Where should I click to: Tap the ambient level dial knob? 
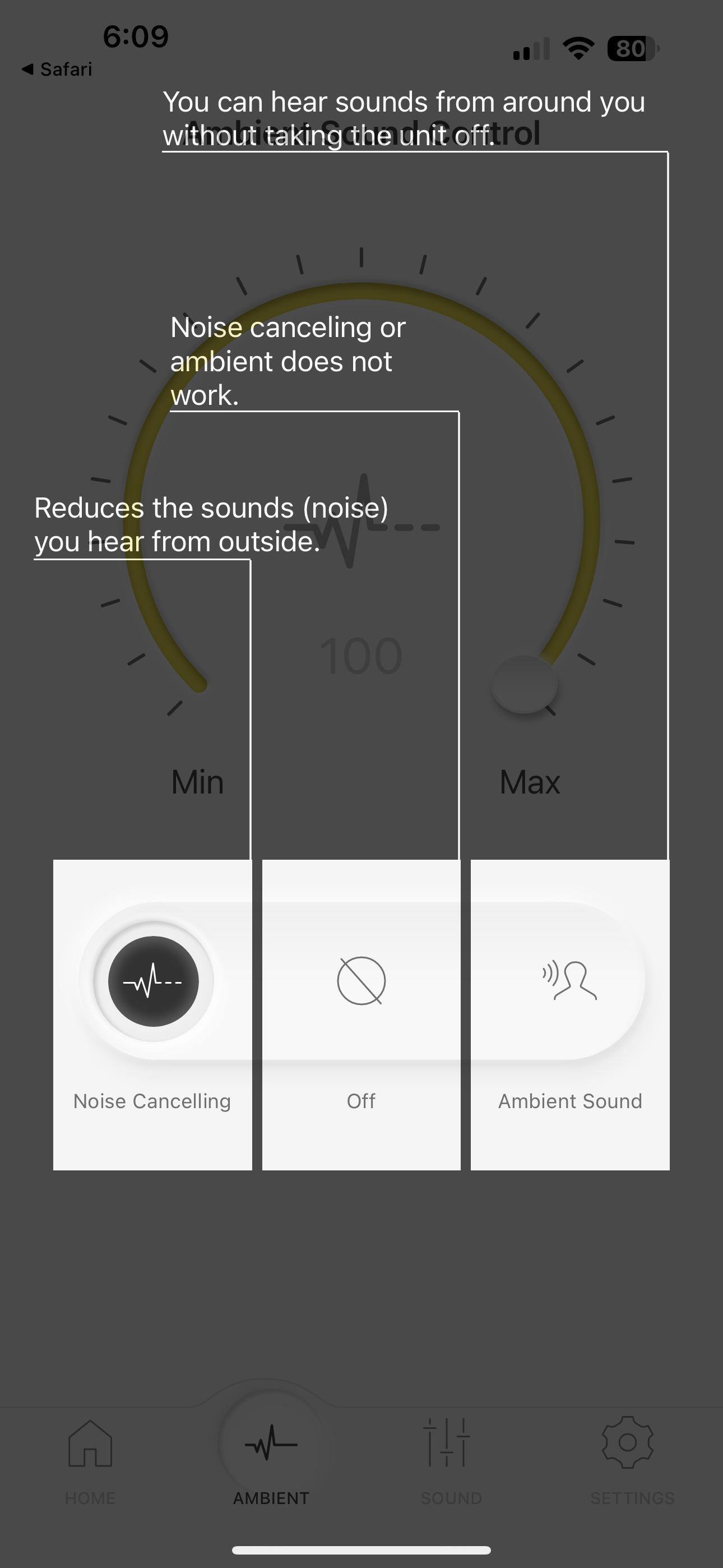524,684
